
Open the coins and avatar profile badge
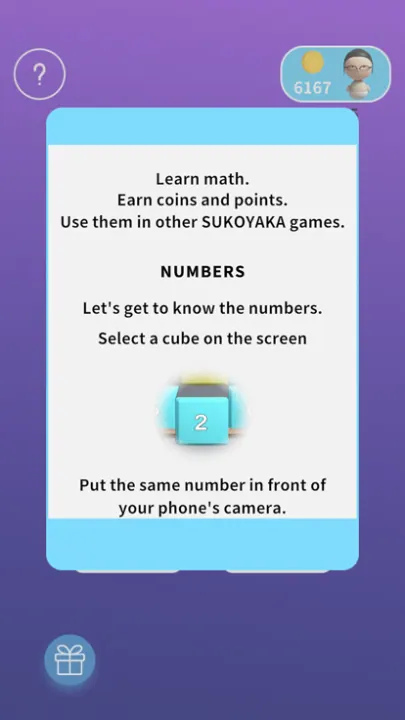[x=336, y=74]
